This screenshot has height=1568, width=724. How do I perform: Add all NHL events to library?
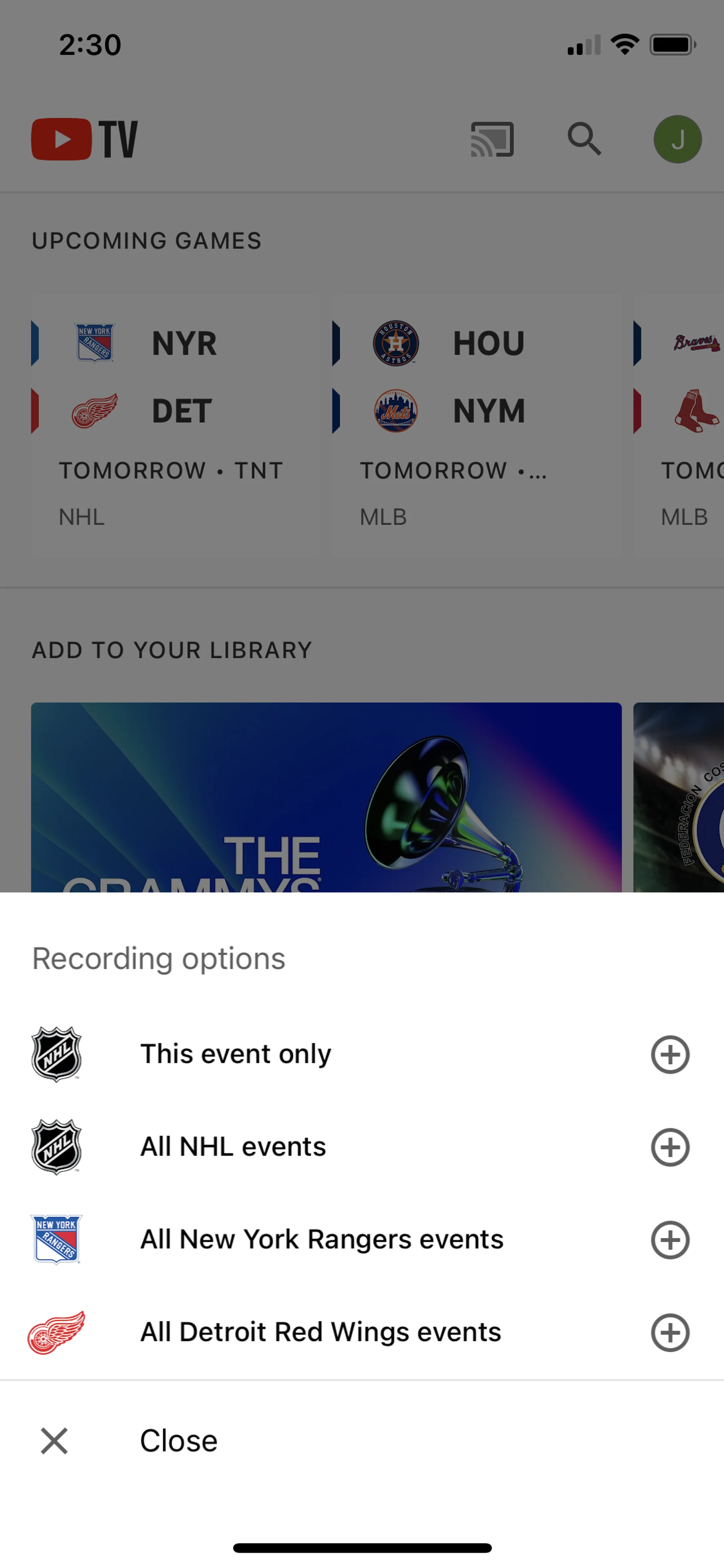[x=670, y=1147]
